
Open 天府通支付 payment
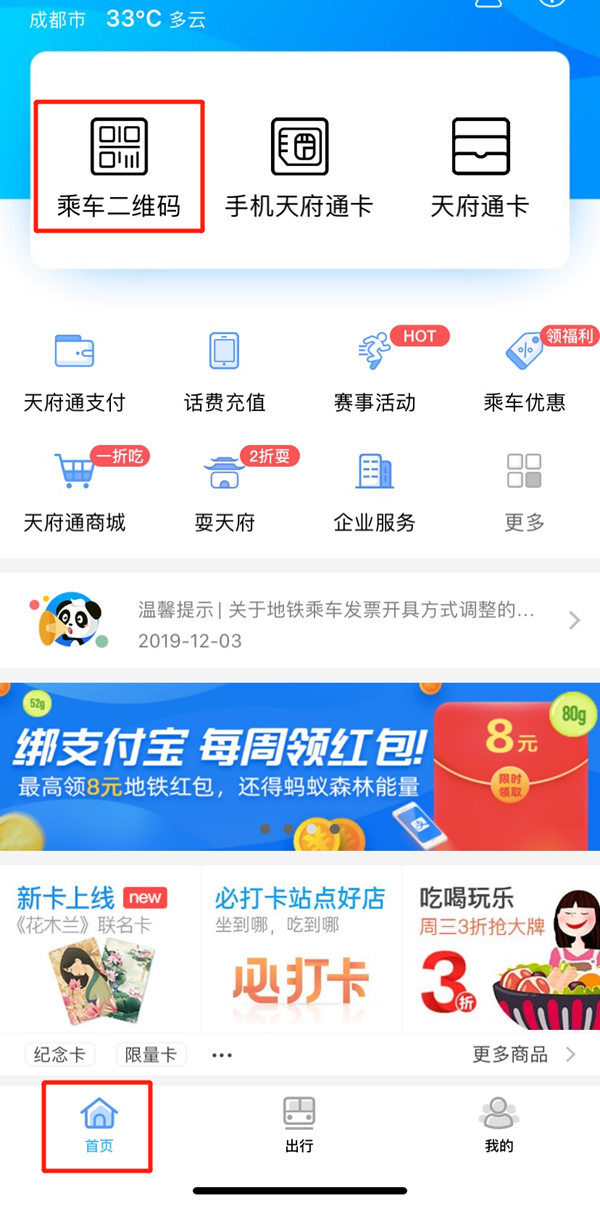coord(74,372)
